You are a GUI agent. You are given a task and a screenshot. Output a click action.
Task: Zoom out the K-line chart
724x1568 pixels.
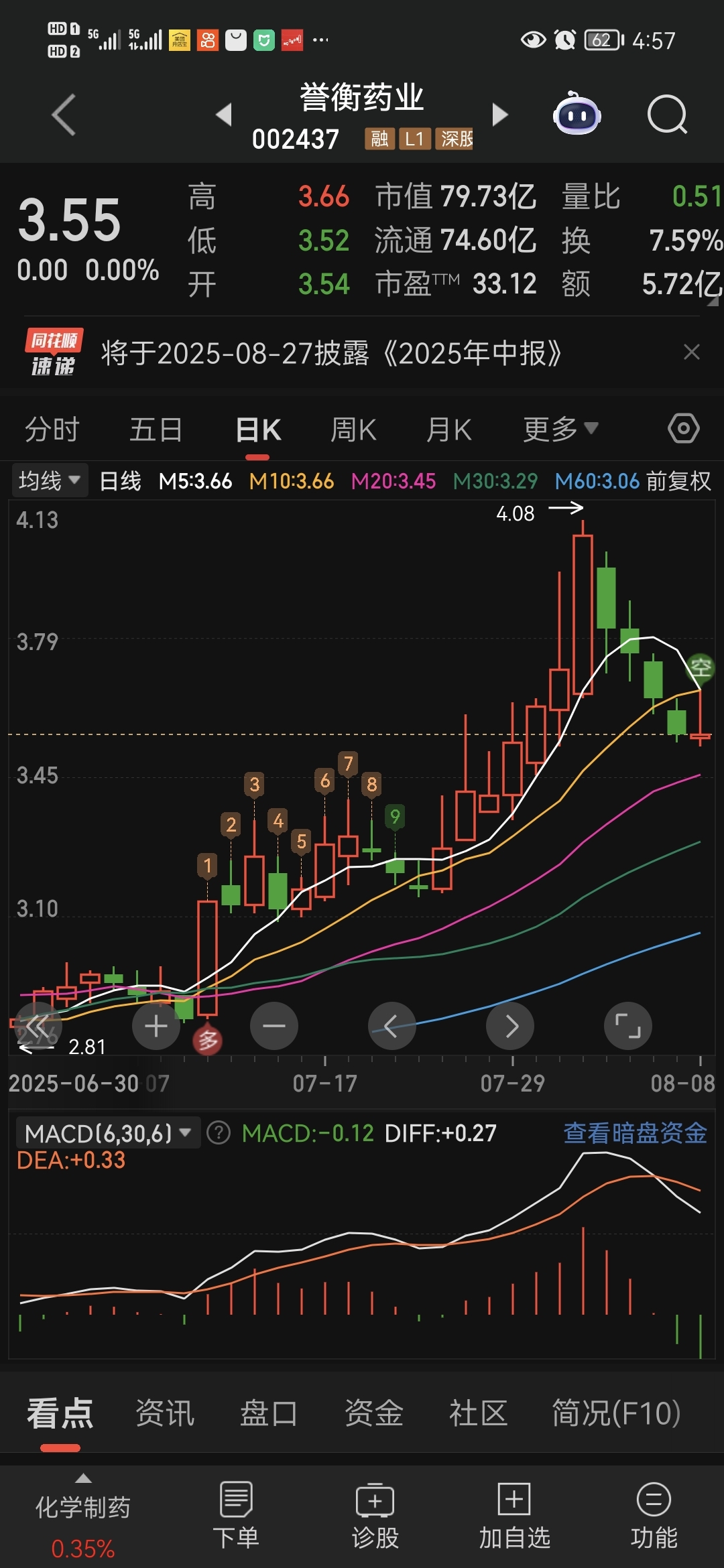click(x=274, y=1026)
